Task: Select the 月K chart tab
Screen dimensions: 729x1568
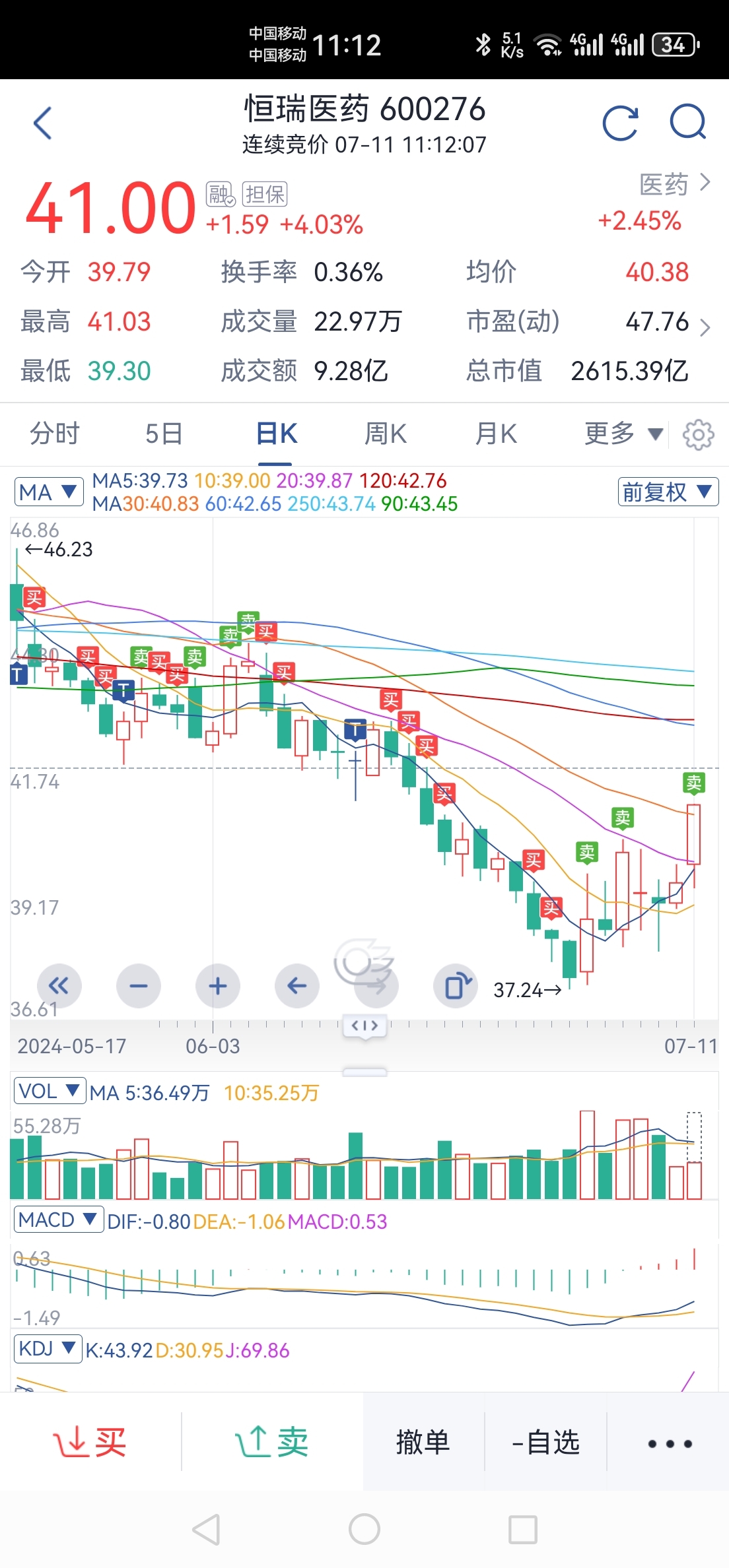Action: pyautogui.click(x=496, y=434)
